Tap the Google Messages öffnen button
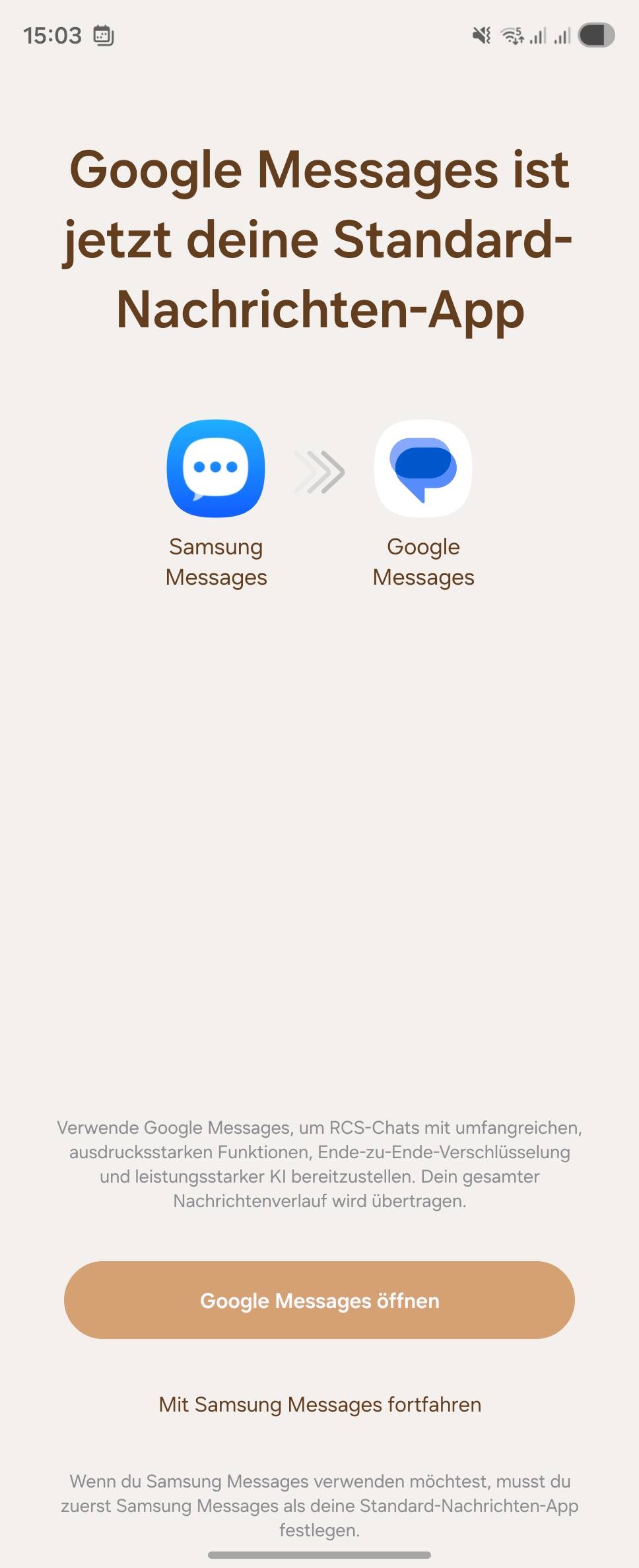This screenshot has width=639, height=1568. point(319,1300)
